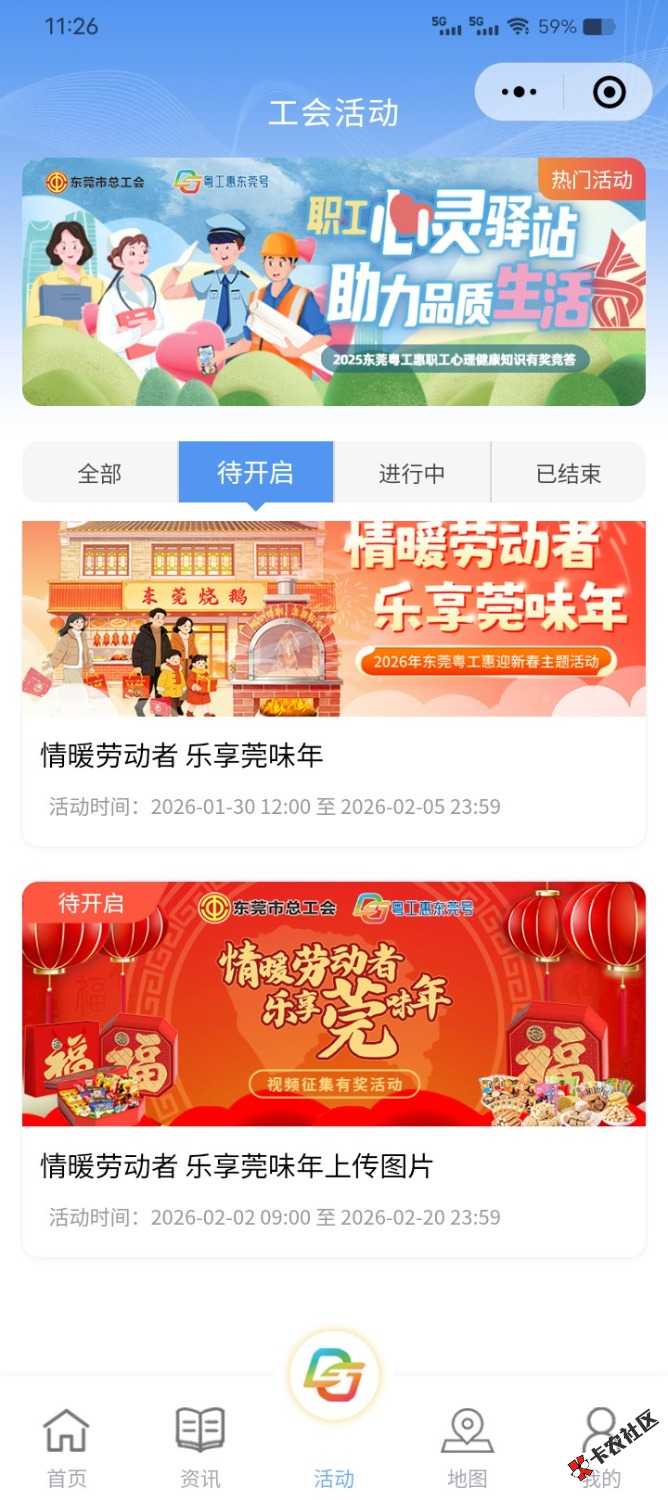Switch to the 地图 tab
This screenshot has width=668, height=1500.
(467, 1447)
